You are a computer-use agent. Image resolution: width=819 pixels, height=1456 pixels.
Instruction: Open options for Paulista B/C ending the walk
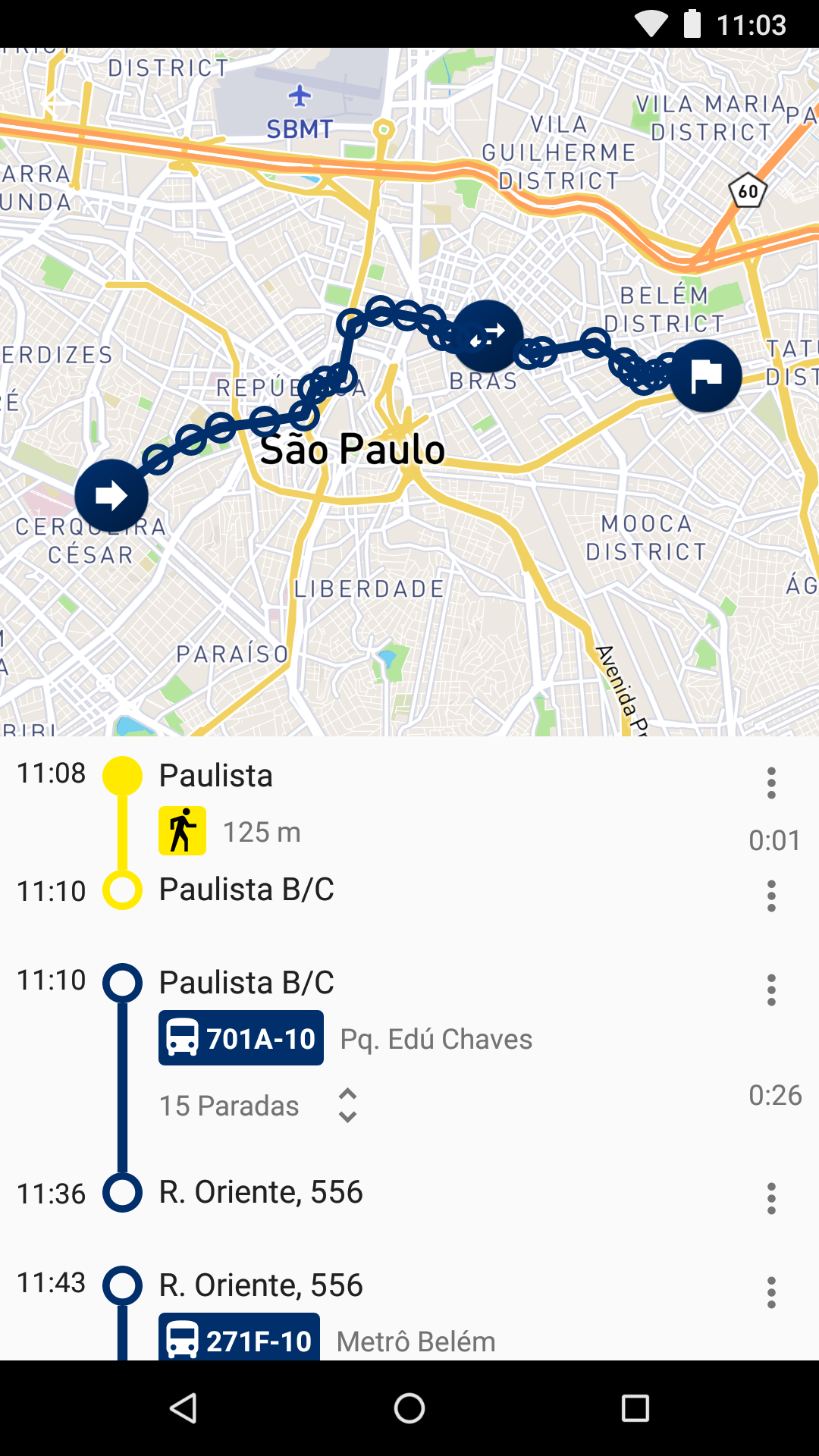[771, 896]
